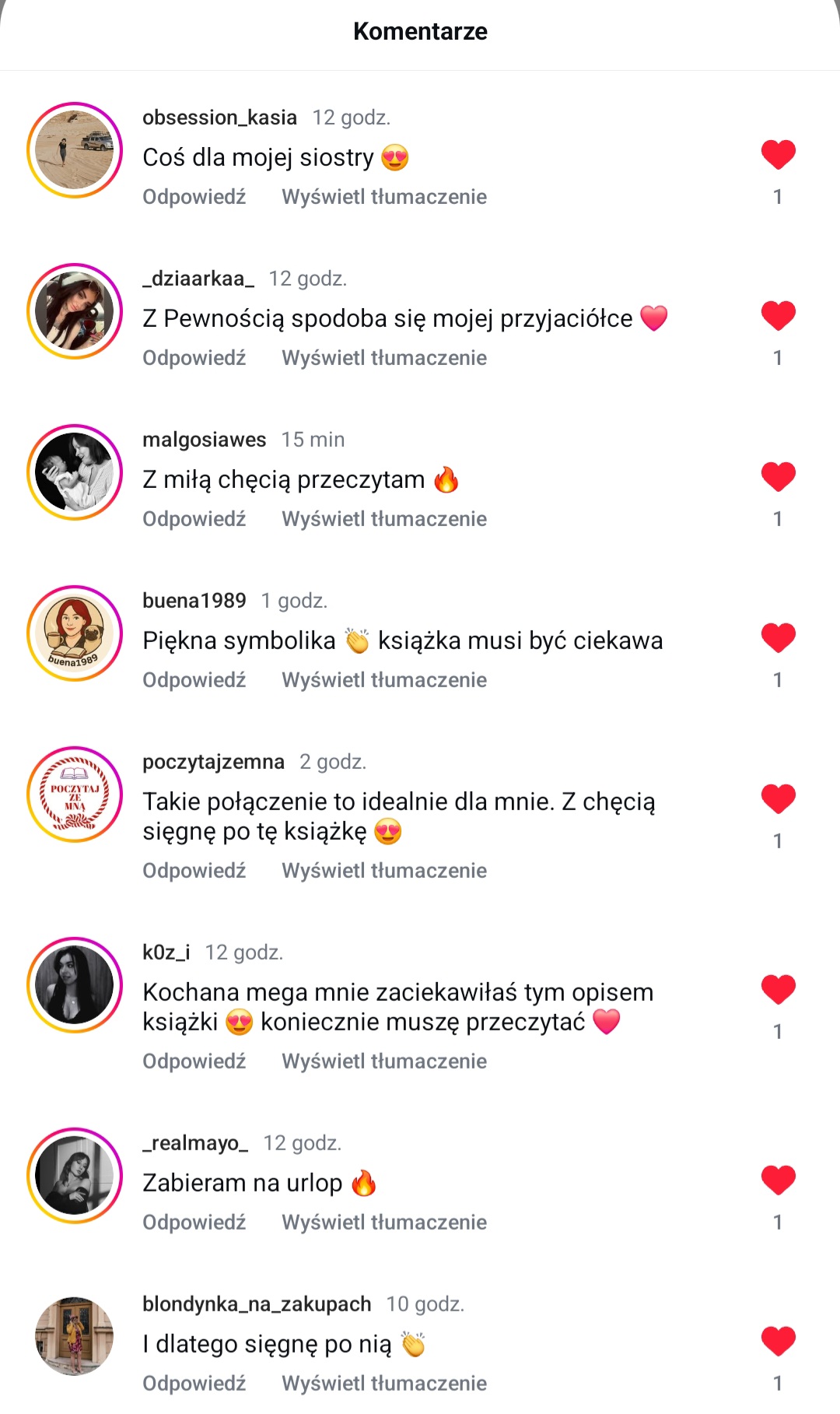This screenshot has height=1414, width=840.
Task: Tap the heart on _dziaarkaa_'s comment
Action: click(778, 316)
